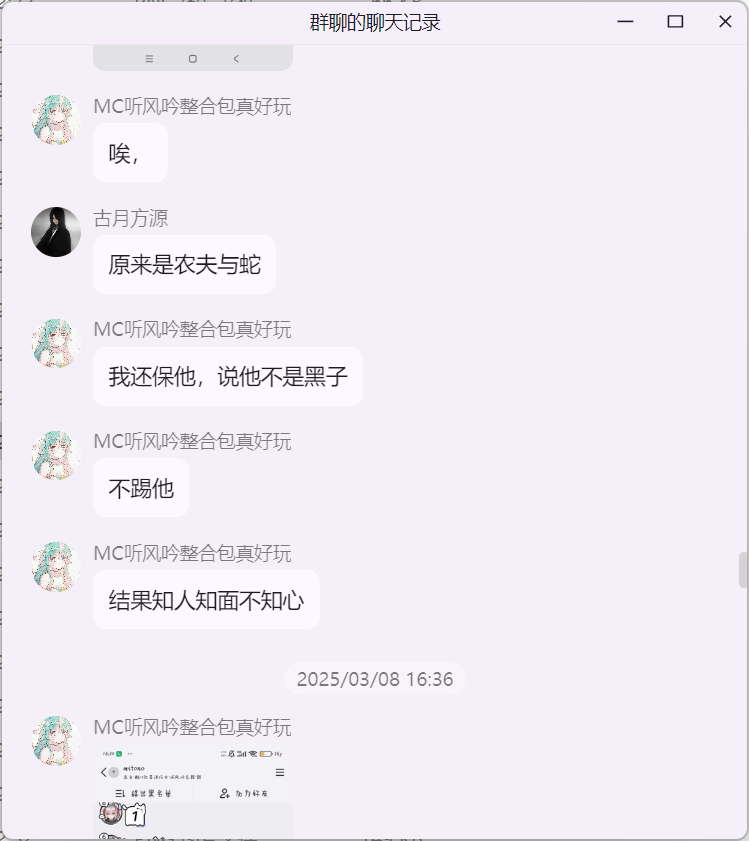
Task: Open 古月方源's profile avatar
Action: [x=56, y=232]
